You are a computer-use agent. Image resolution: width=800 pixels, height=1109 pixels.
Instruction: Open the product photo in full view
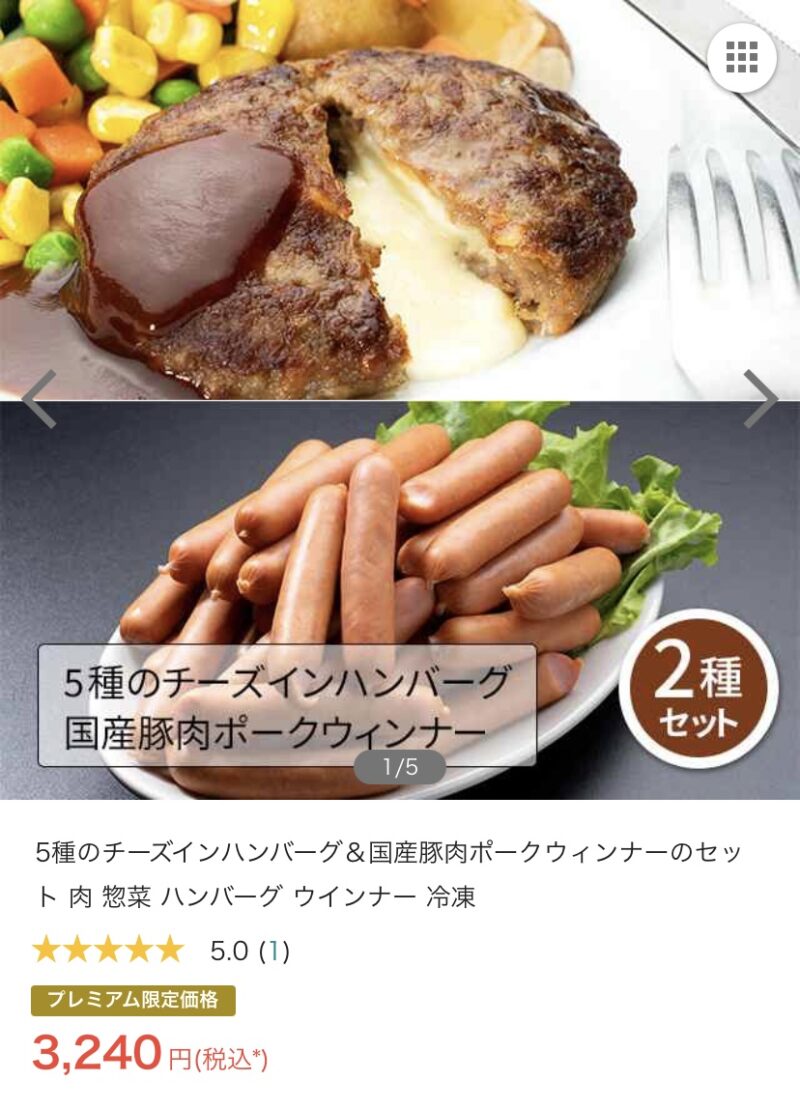tap(400, 300)
